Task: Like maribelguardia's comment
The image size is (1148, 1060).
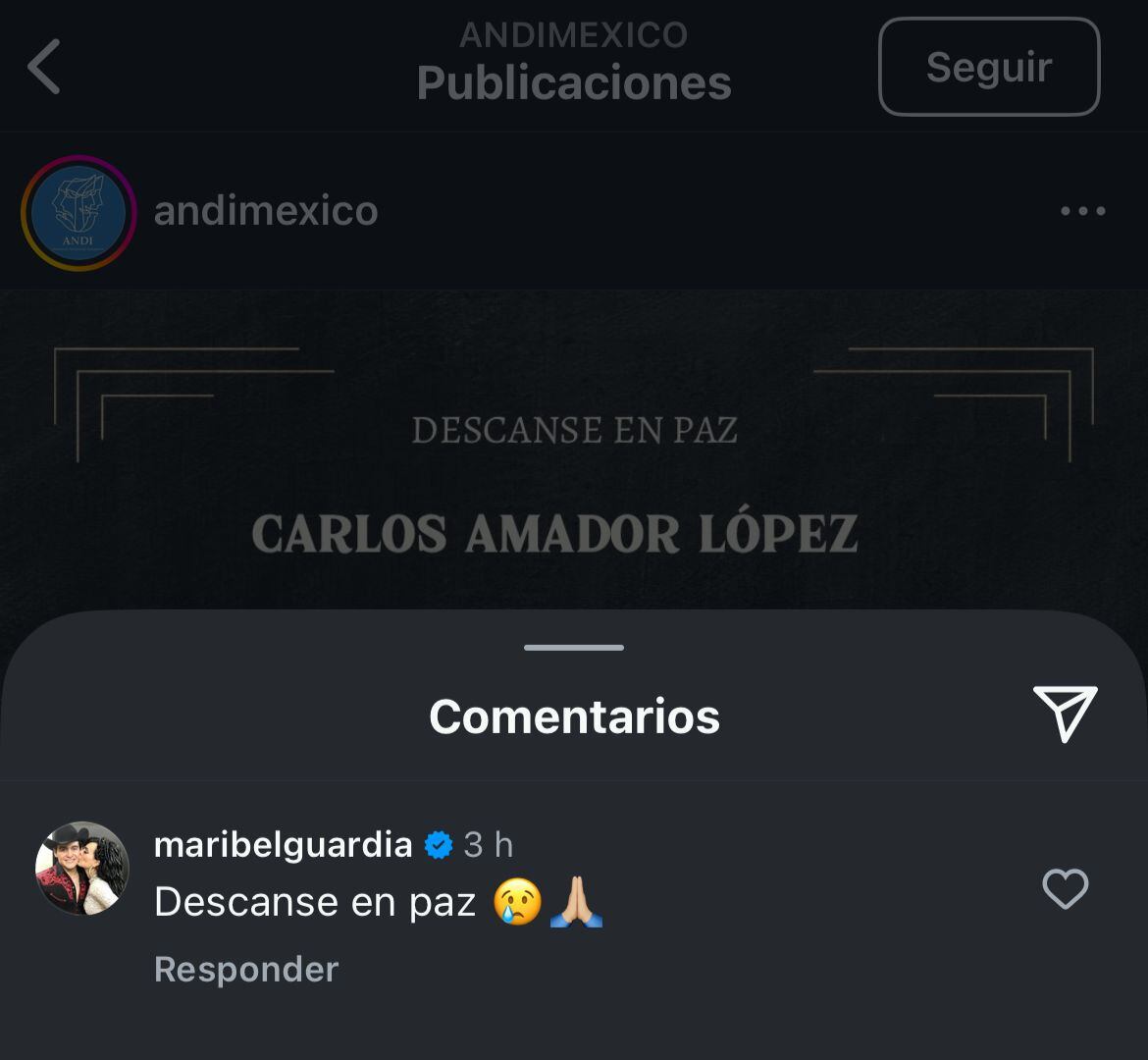Action: 1065,889
